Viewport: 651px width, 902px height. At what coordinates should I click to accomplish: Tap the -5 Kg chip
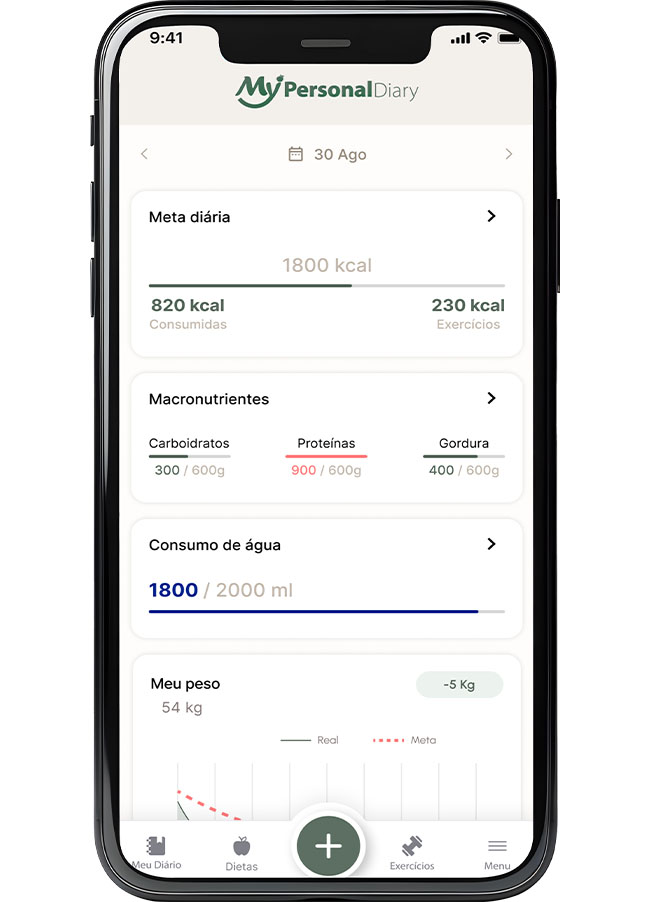[459, 685]
